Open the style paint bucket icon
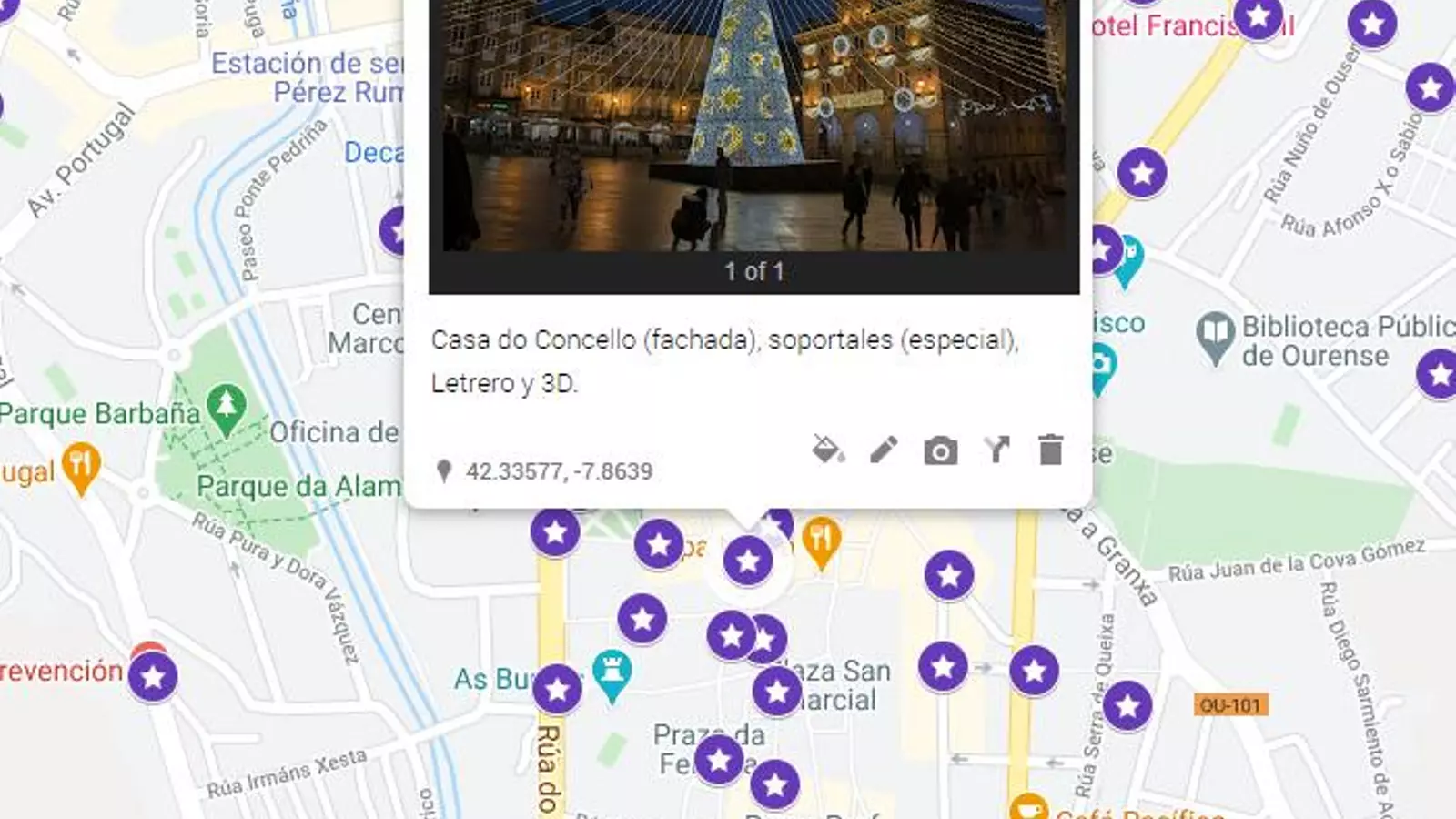 coord(827,450)
